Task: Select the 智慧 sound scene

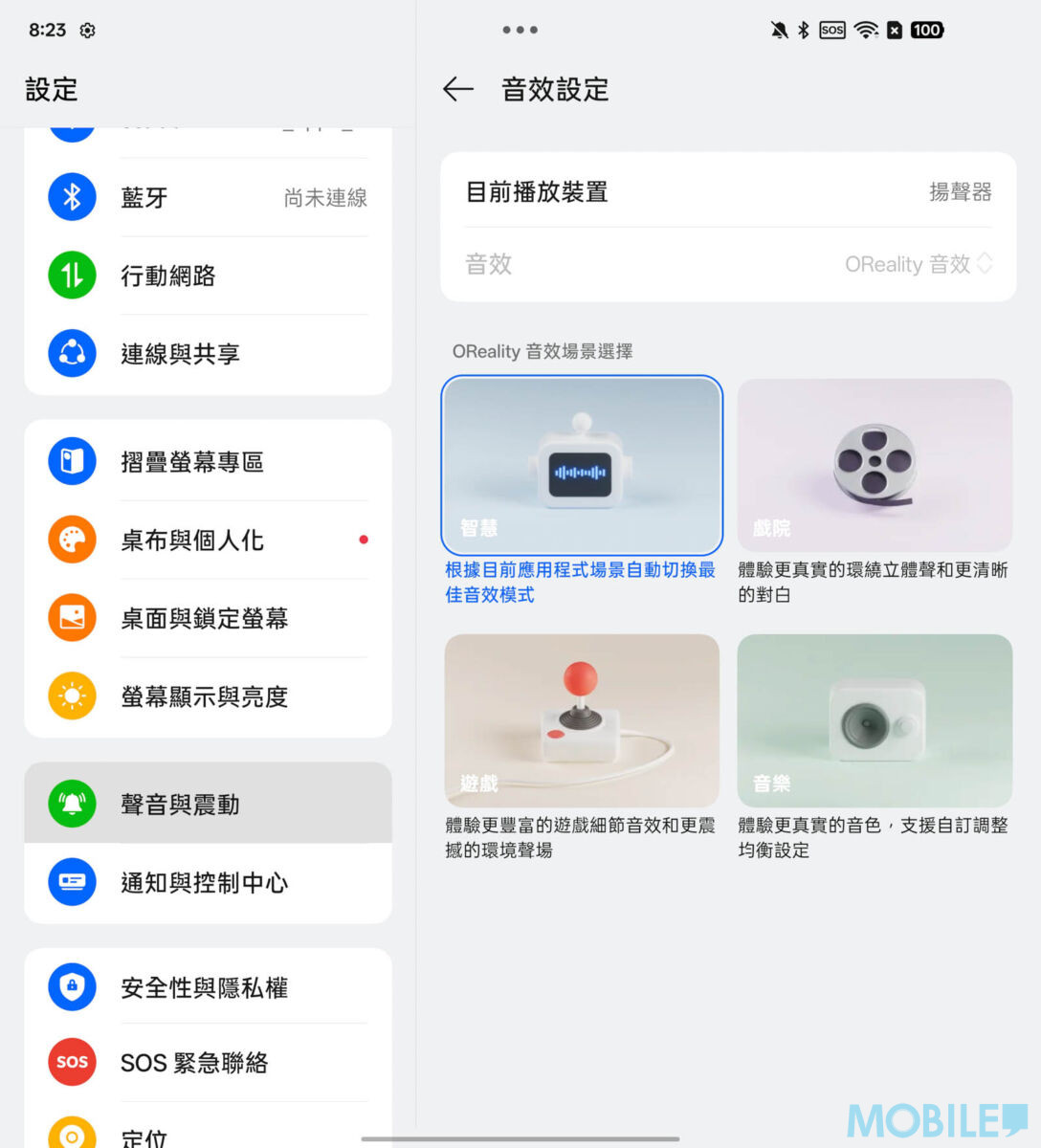Action: 582,465
